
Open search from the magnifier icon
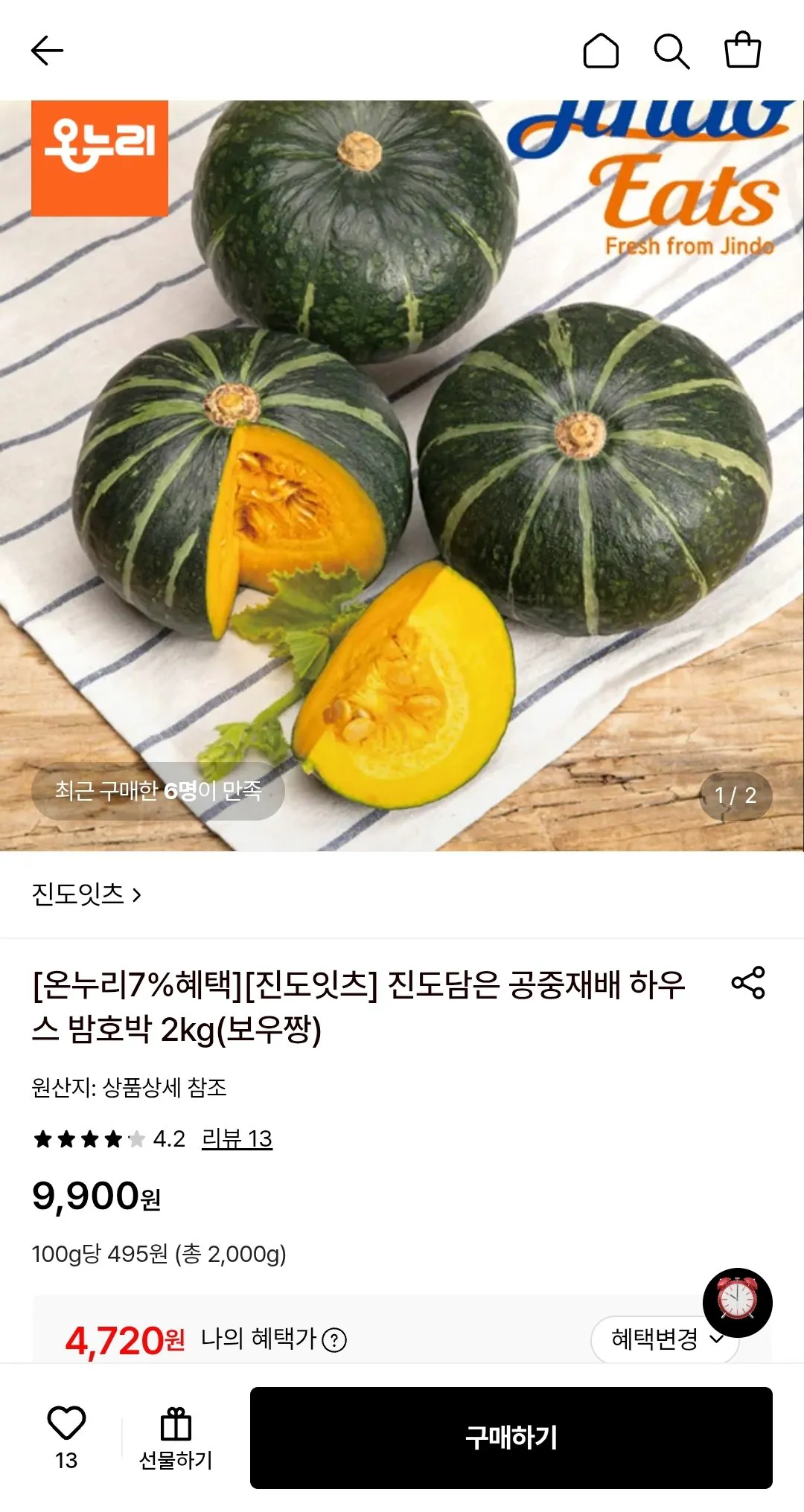pyautogui.click(x=671, y=51)
